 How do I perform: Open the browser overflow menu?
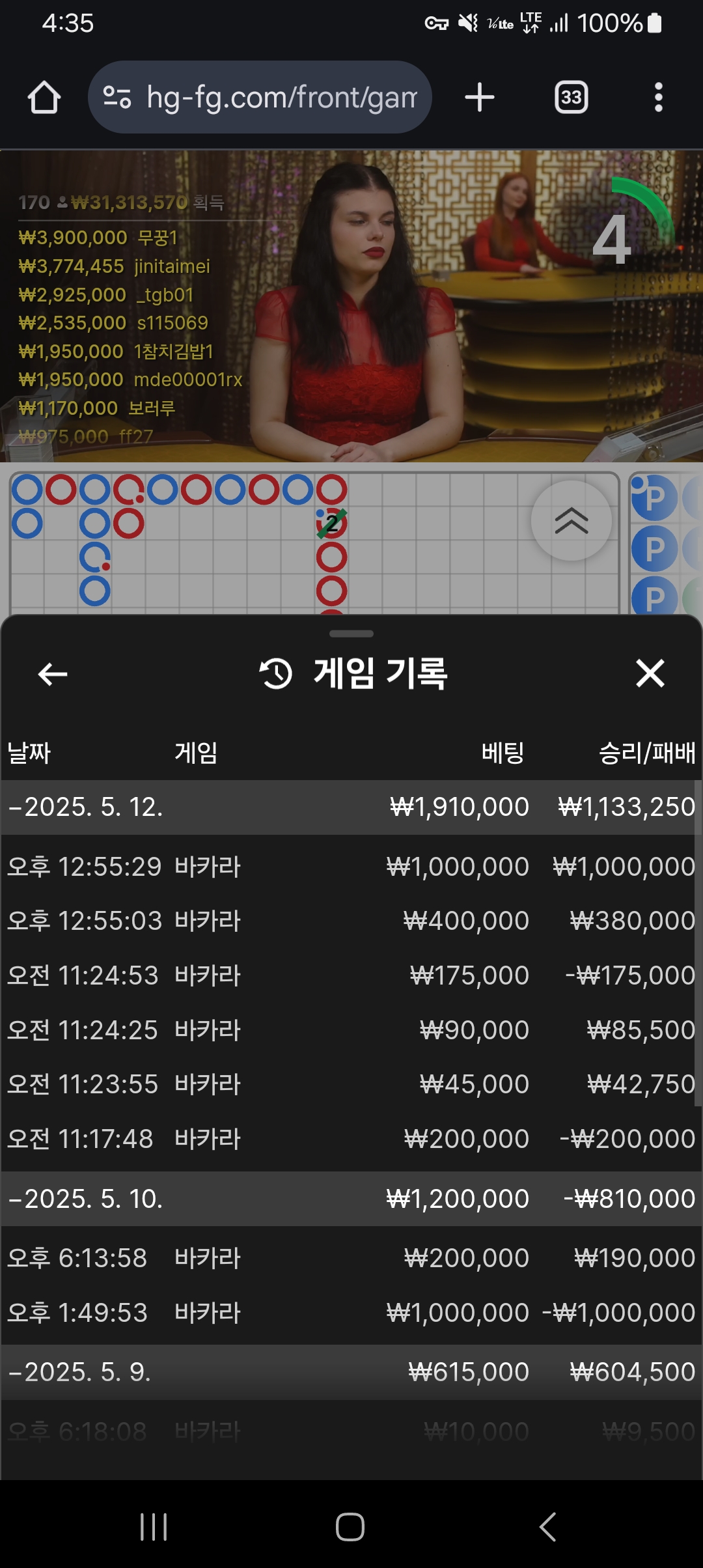(658, 98)
